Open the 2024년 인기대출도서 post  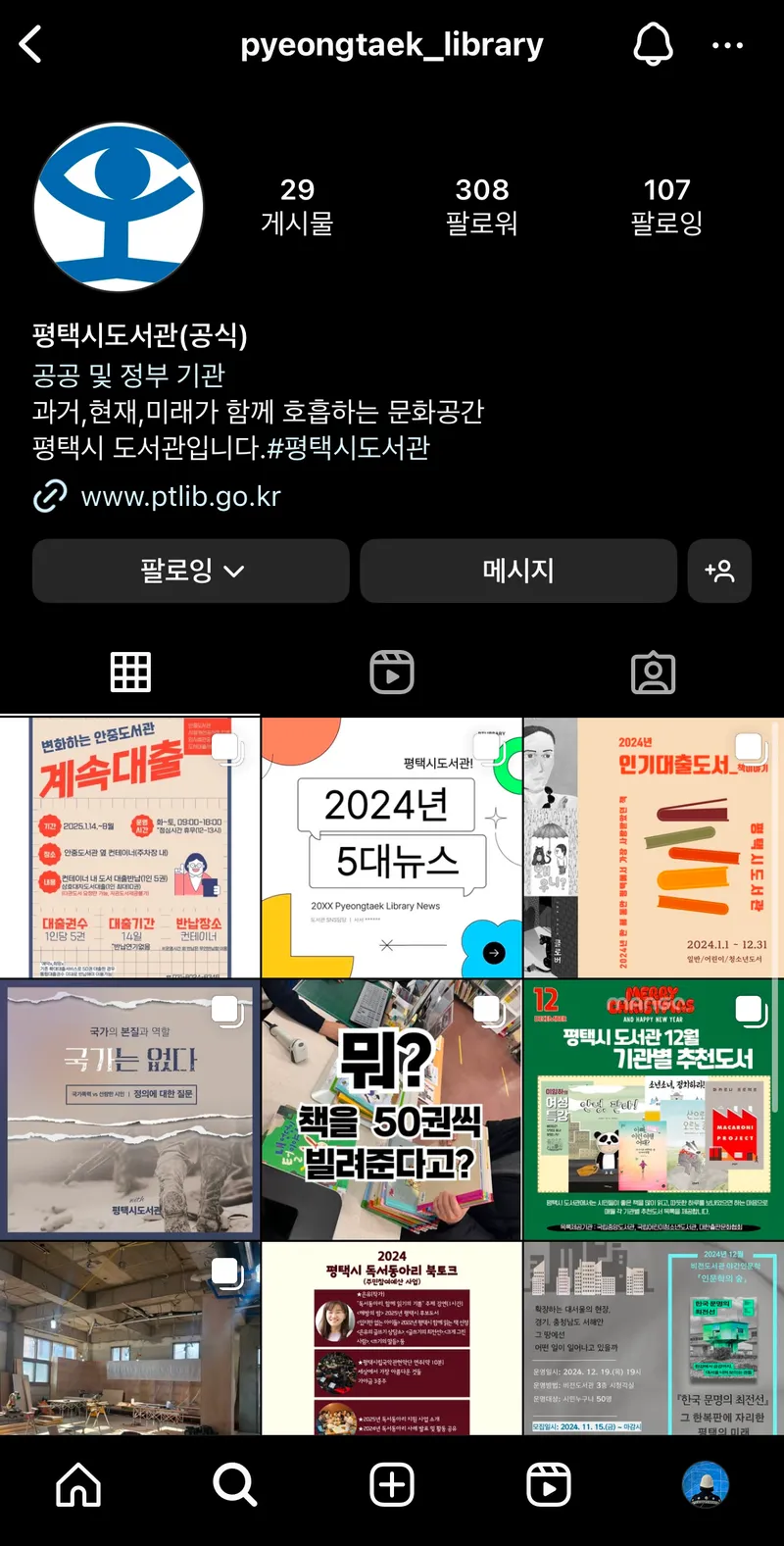pos(654,848)
